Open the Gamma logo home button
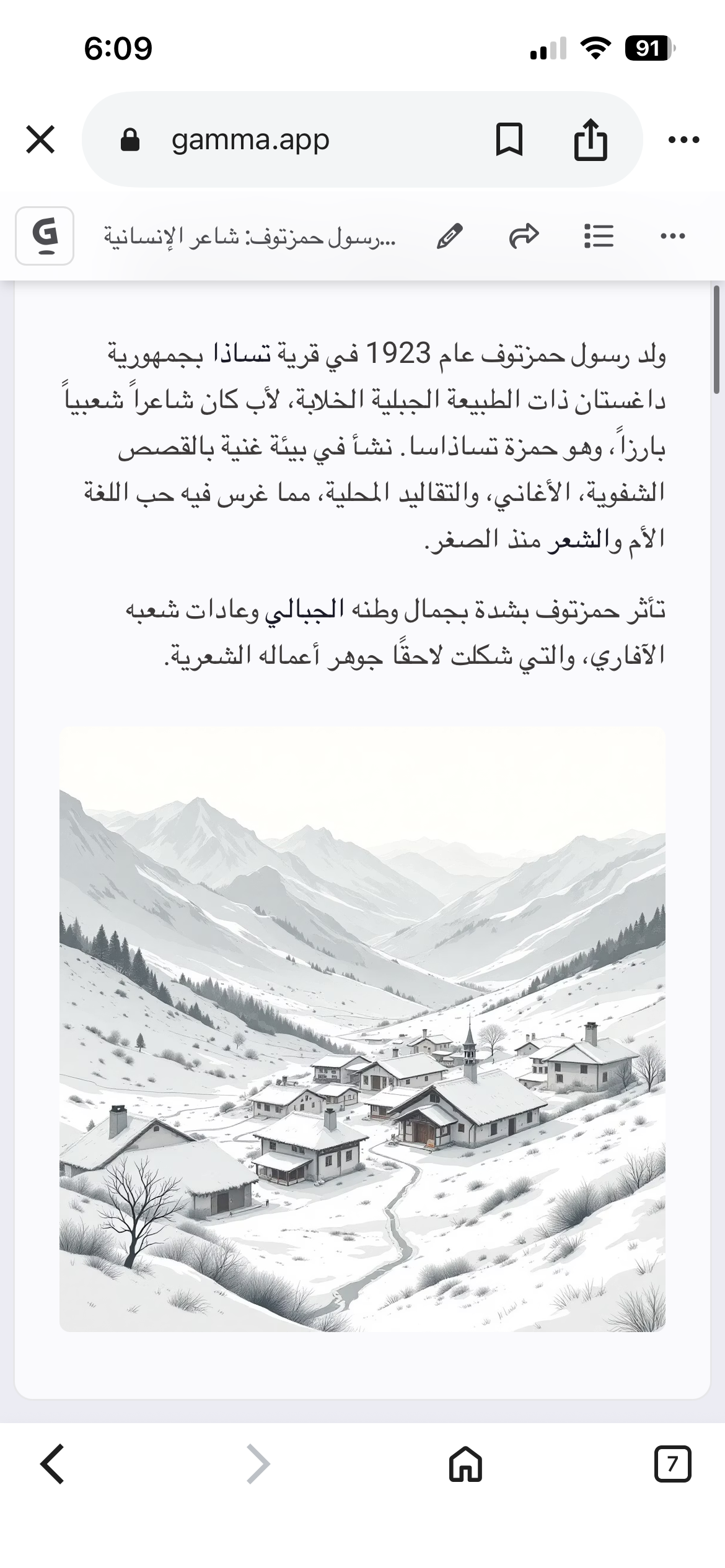 [x=45, y=236]
